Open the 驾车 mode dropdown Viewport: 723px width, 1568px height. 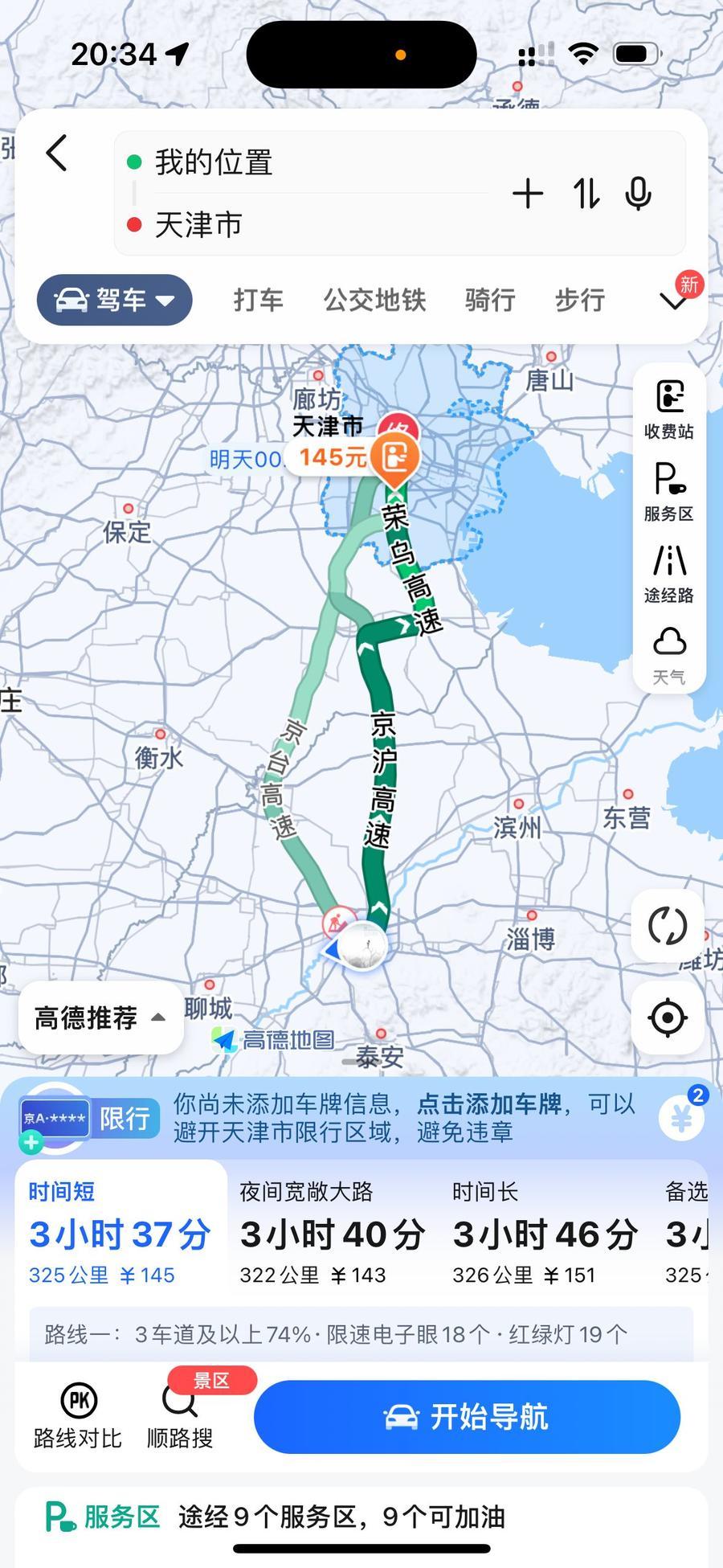tap(114, 300)
